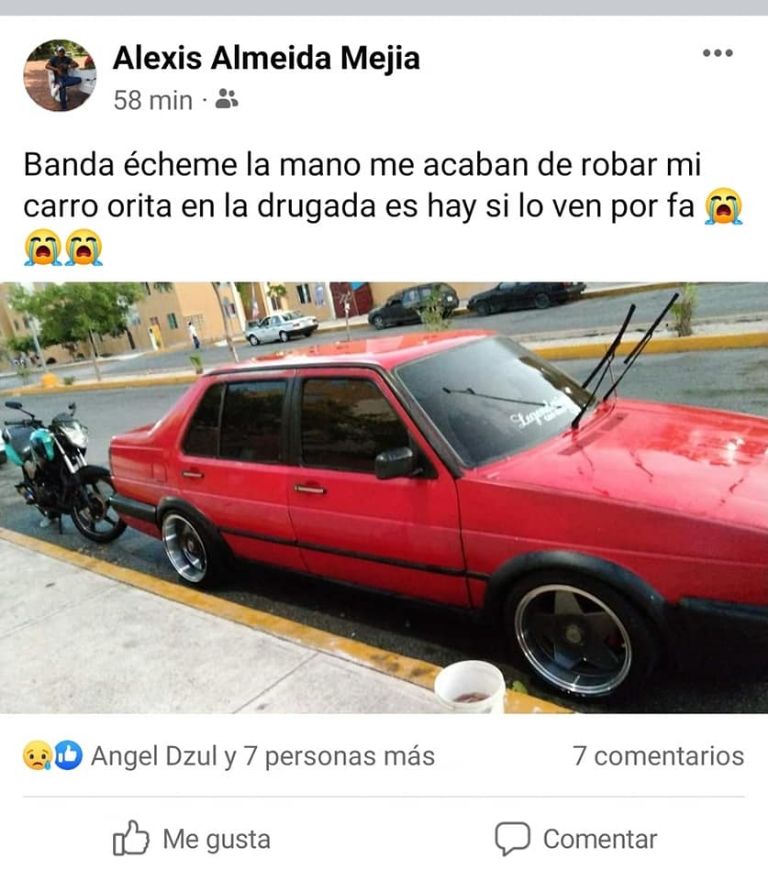View the red car photo full screen
Viewport: 768px width, 880px height.
[x=384, y=497]
